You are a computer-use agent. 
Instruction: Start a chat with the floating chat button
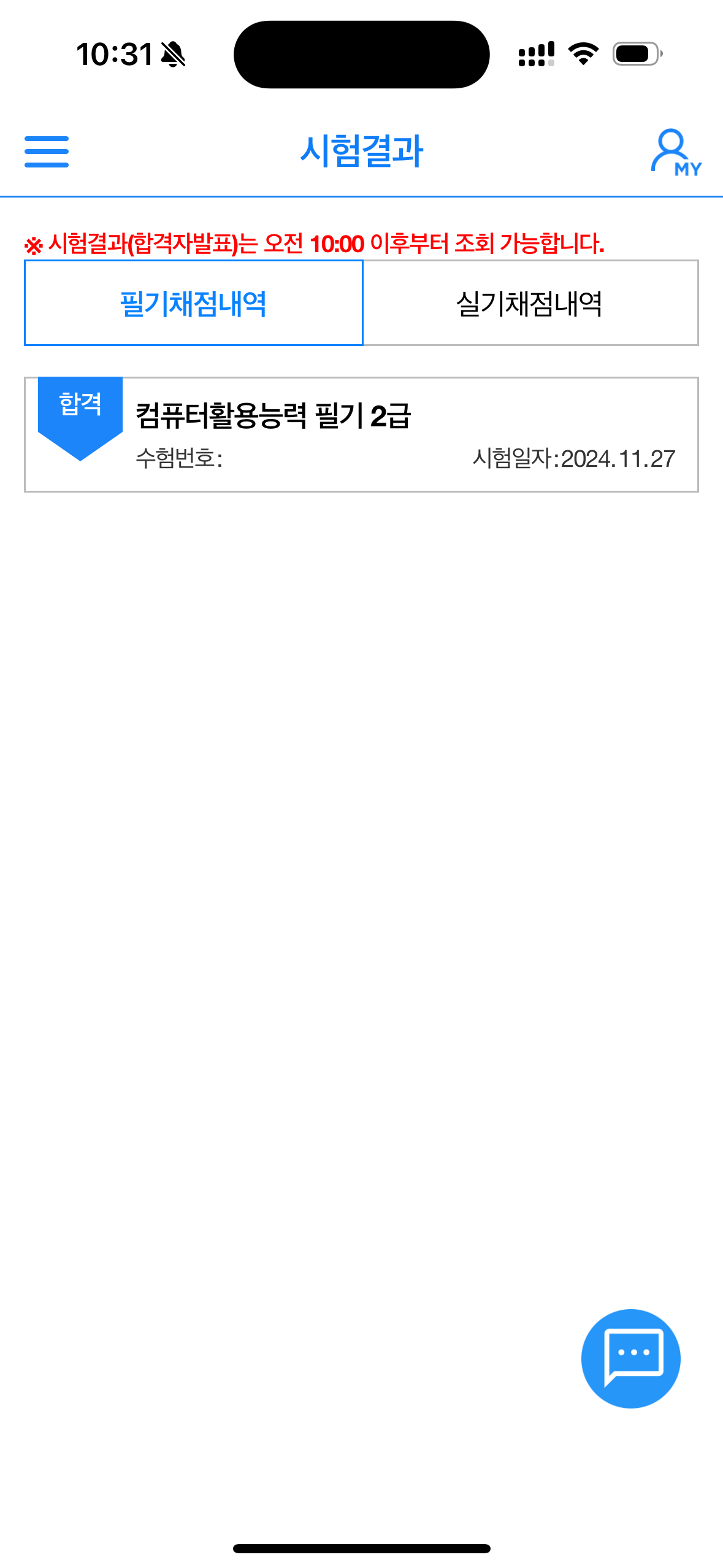[630, 1358]
